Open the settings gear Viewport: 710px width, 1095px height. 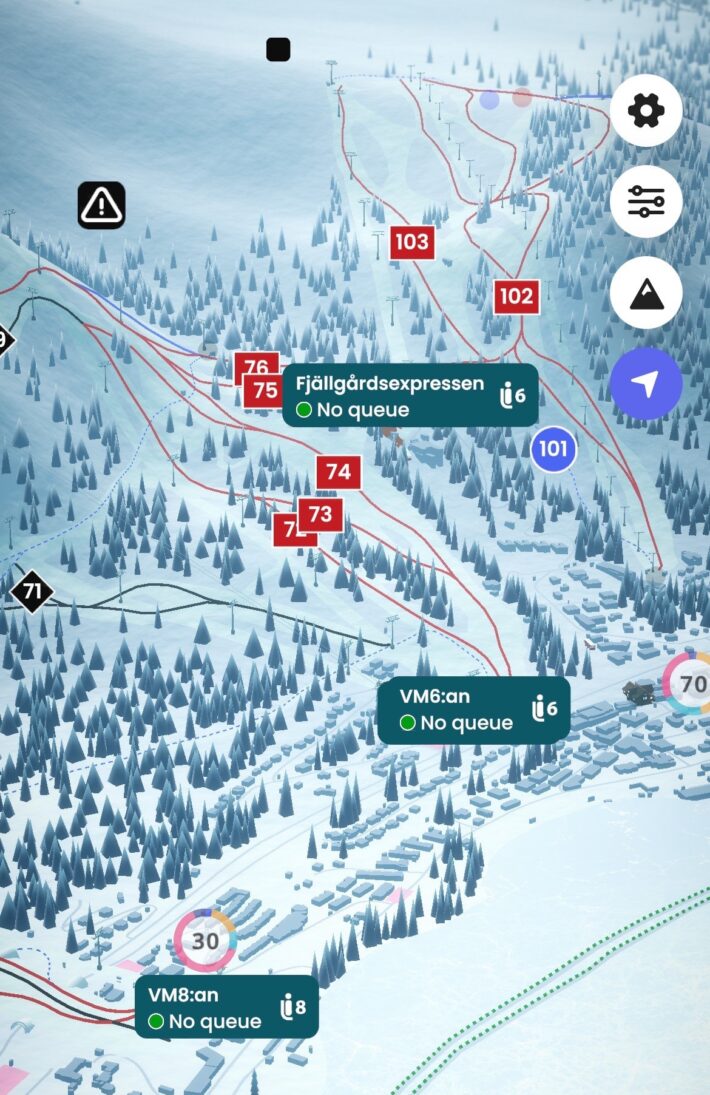[646, 110]
